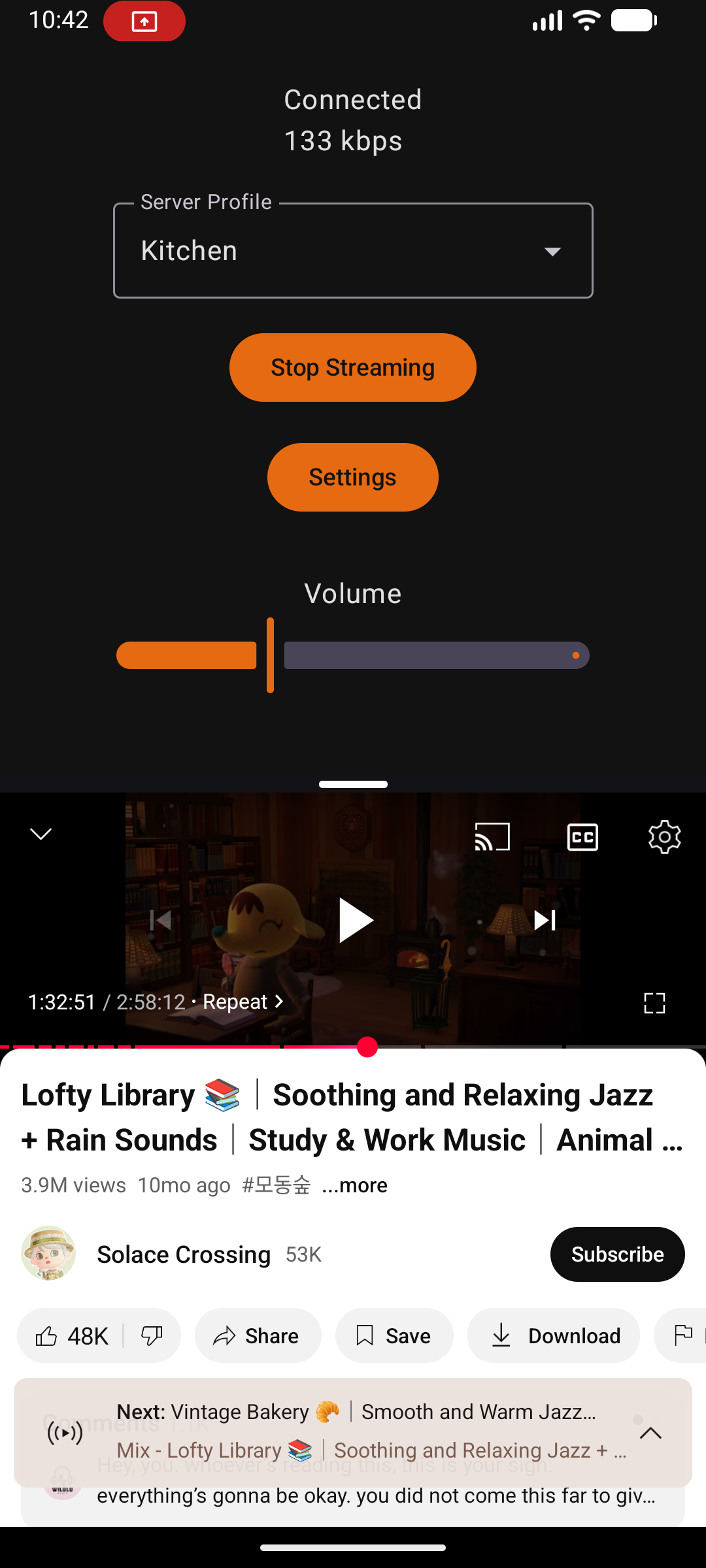
Task: Dislike this video
Action: 152,1336
